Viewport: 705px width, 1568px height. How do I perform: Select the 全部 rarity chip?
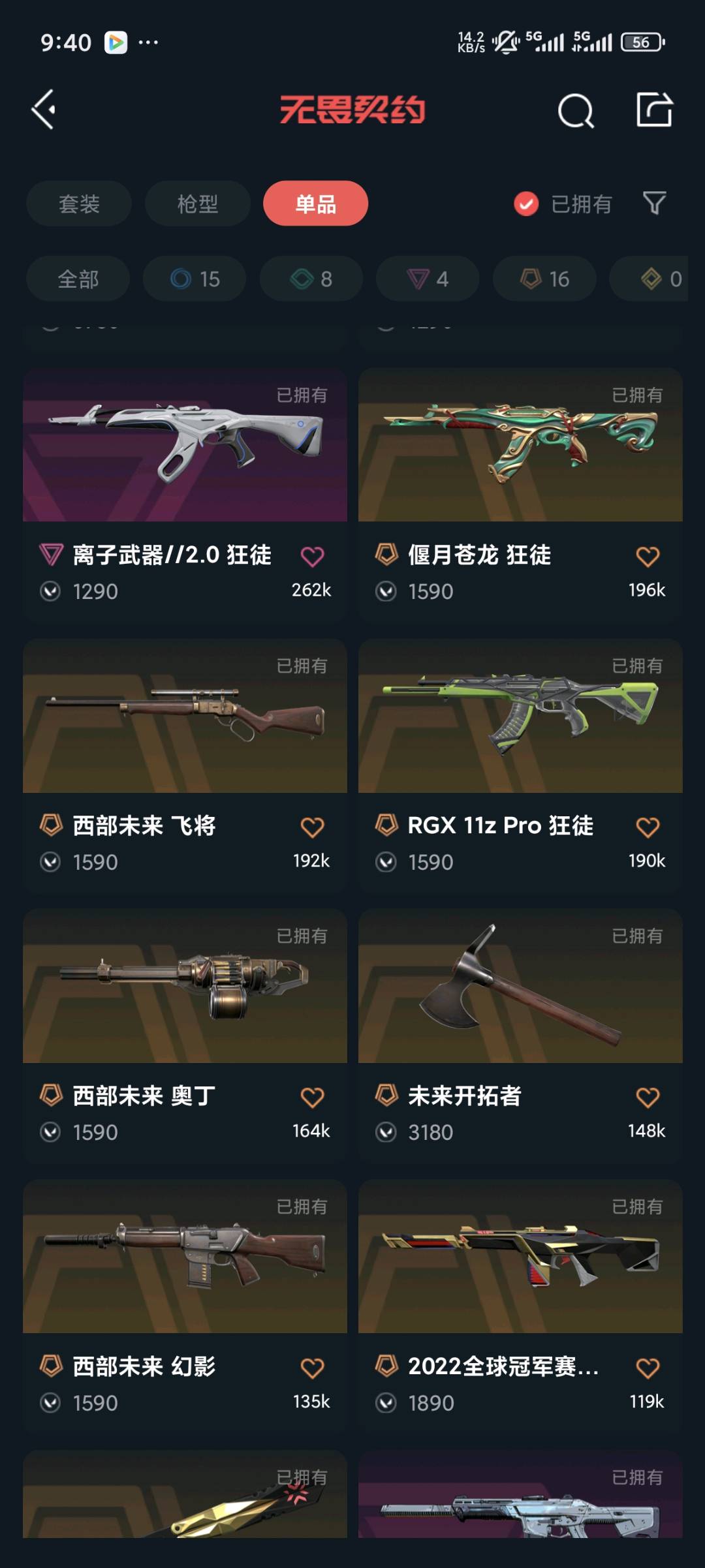pos(78,279)
